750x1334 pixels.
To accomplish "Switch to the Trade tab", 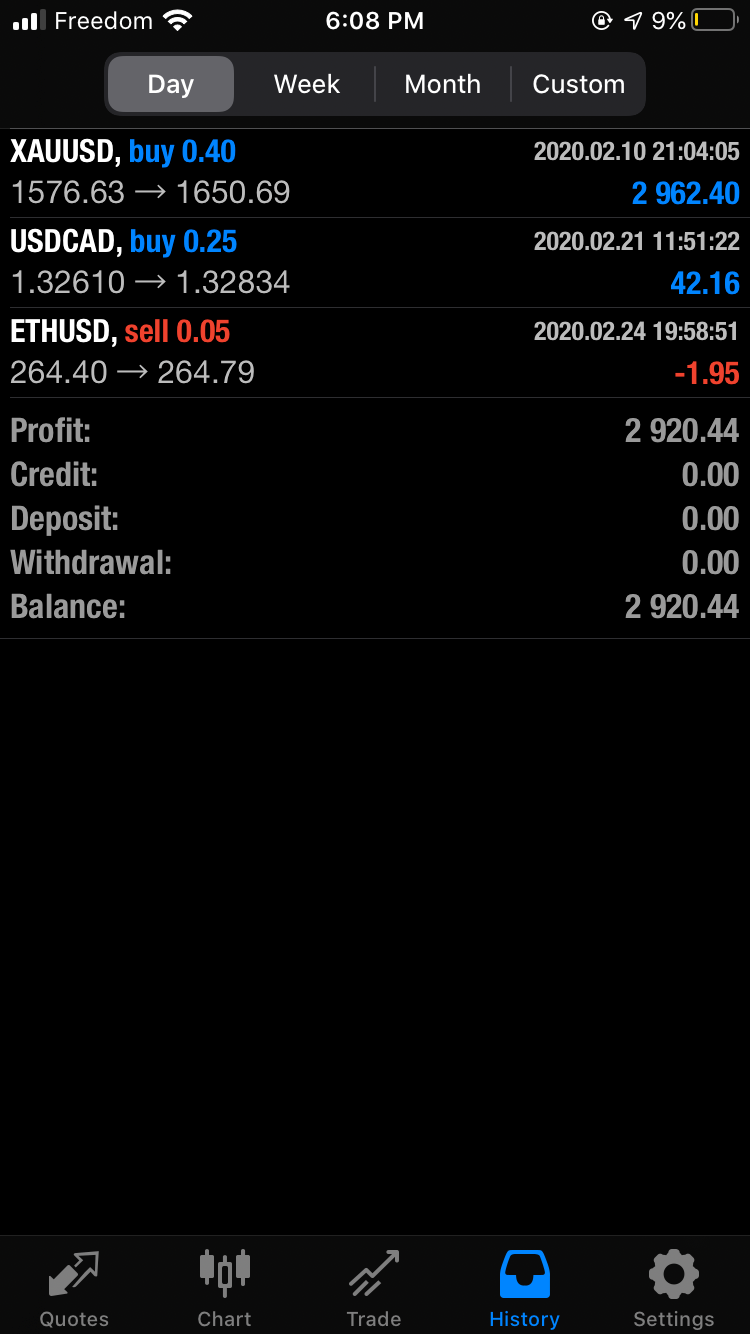I will (374, 1288).
